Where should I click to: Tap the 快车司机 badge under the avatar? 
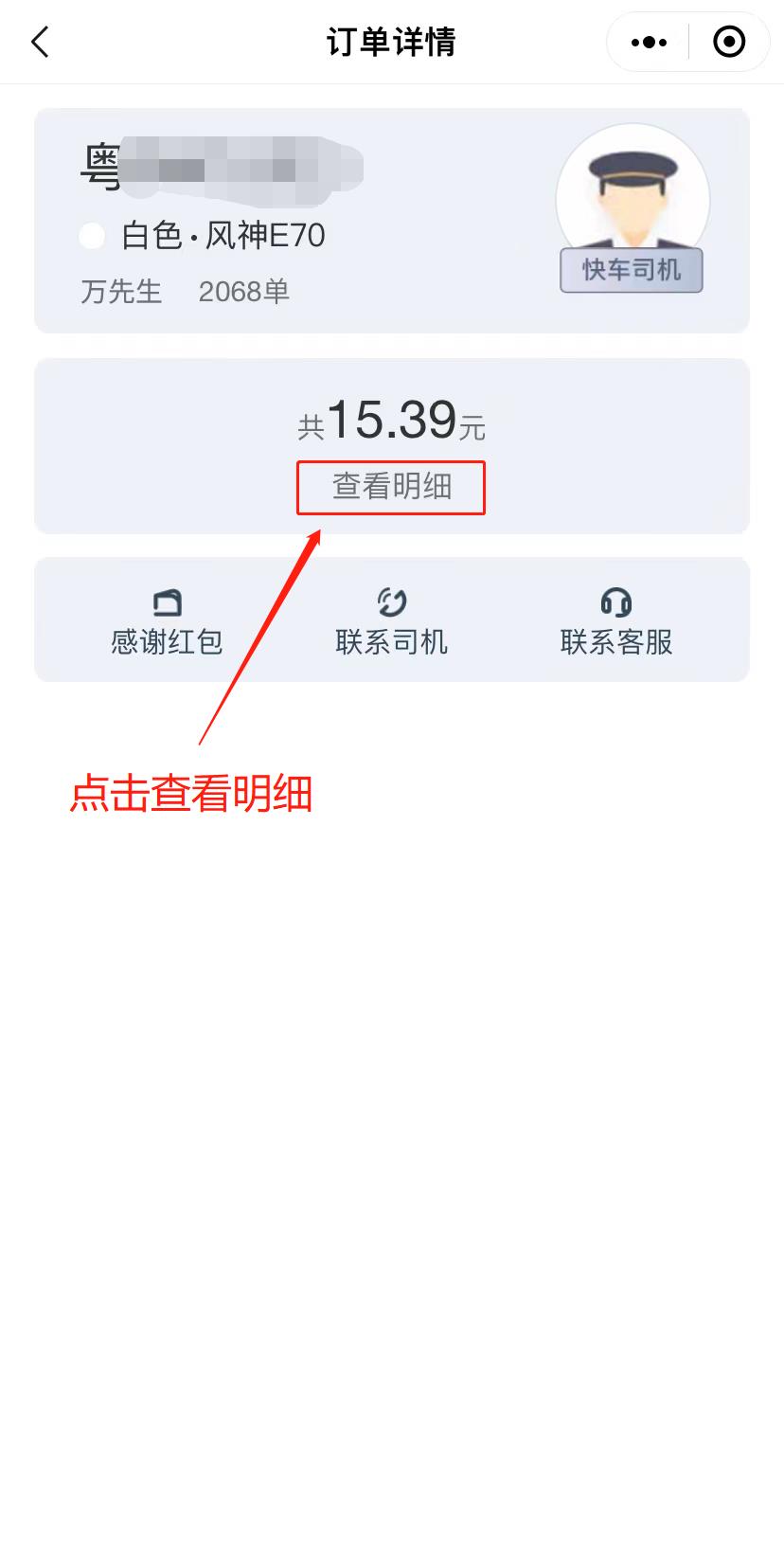pyautogui.click(x=631, y=272)
